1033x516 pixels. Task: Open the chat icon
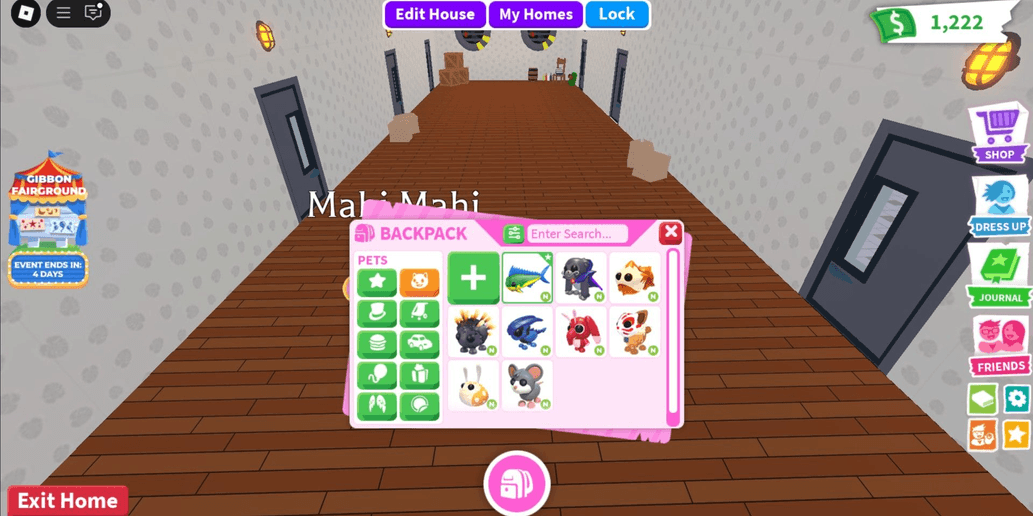tap(94, 13)
